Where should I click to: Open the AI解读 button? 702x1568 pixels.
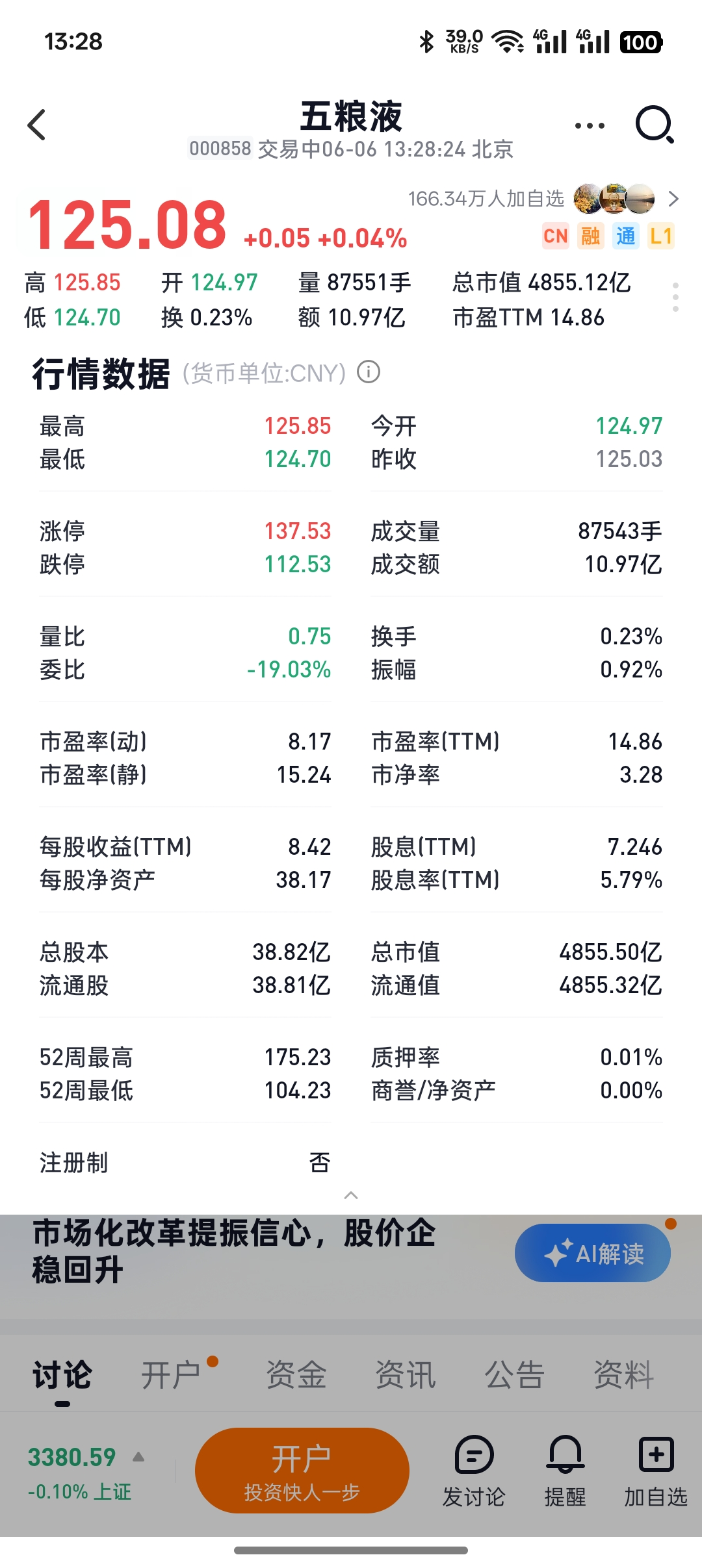[x=592, y=1253]
